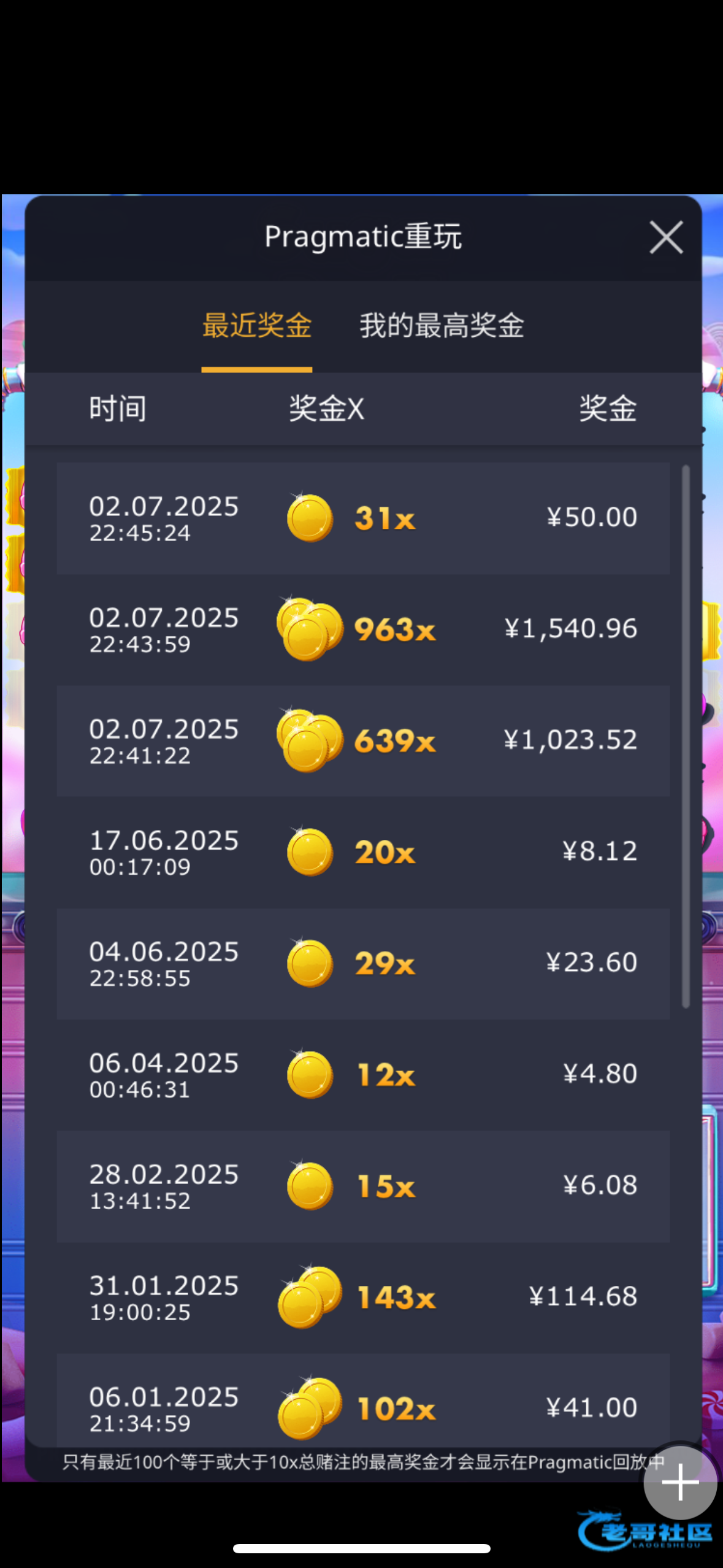Open the 31x replay for ¥50.00
The image size is (723, 1568).
[363, 518]
